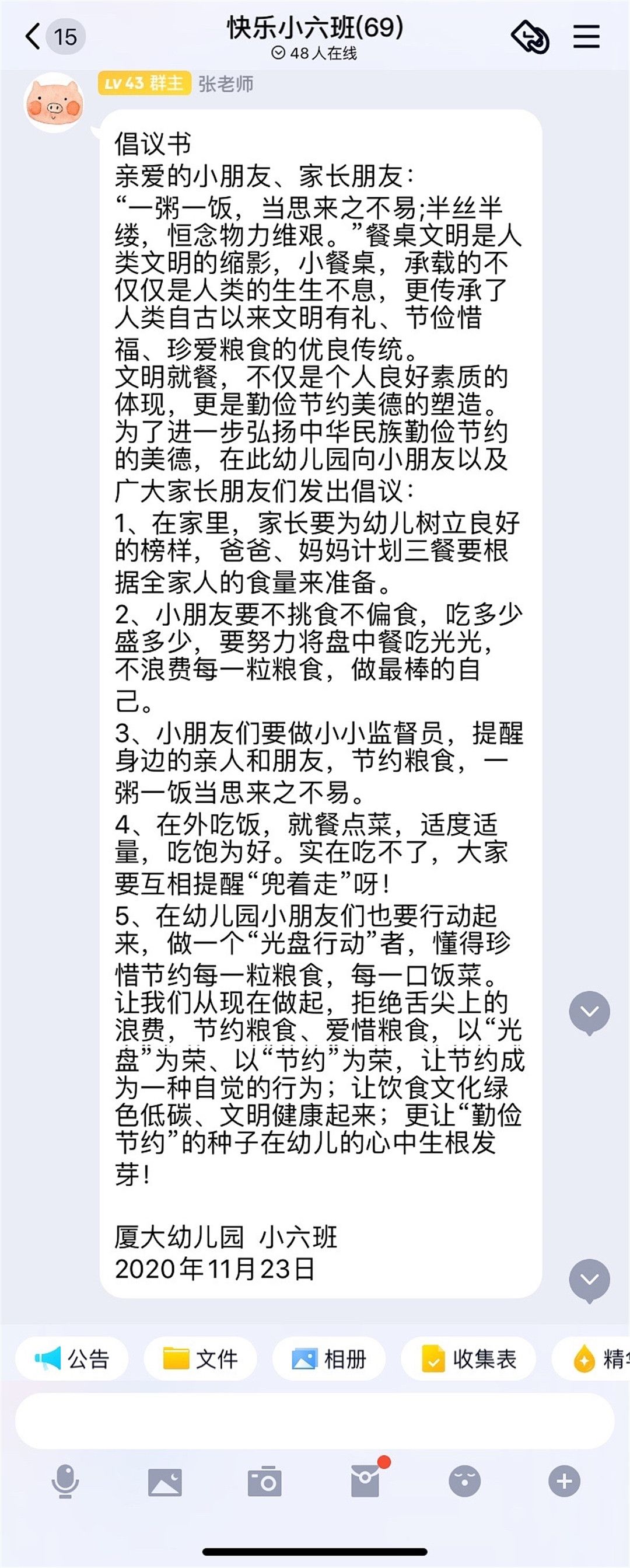630x1568 pixels.
Task: Open the 公告 announcements chip
Action: tap(72, 1358)
